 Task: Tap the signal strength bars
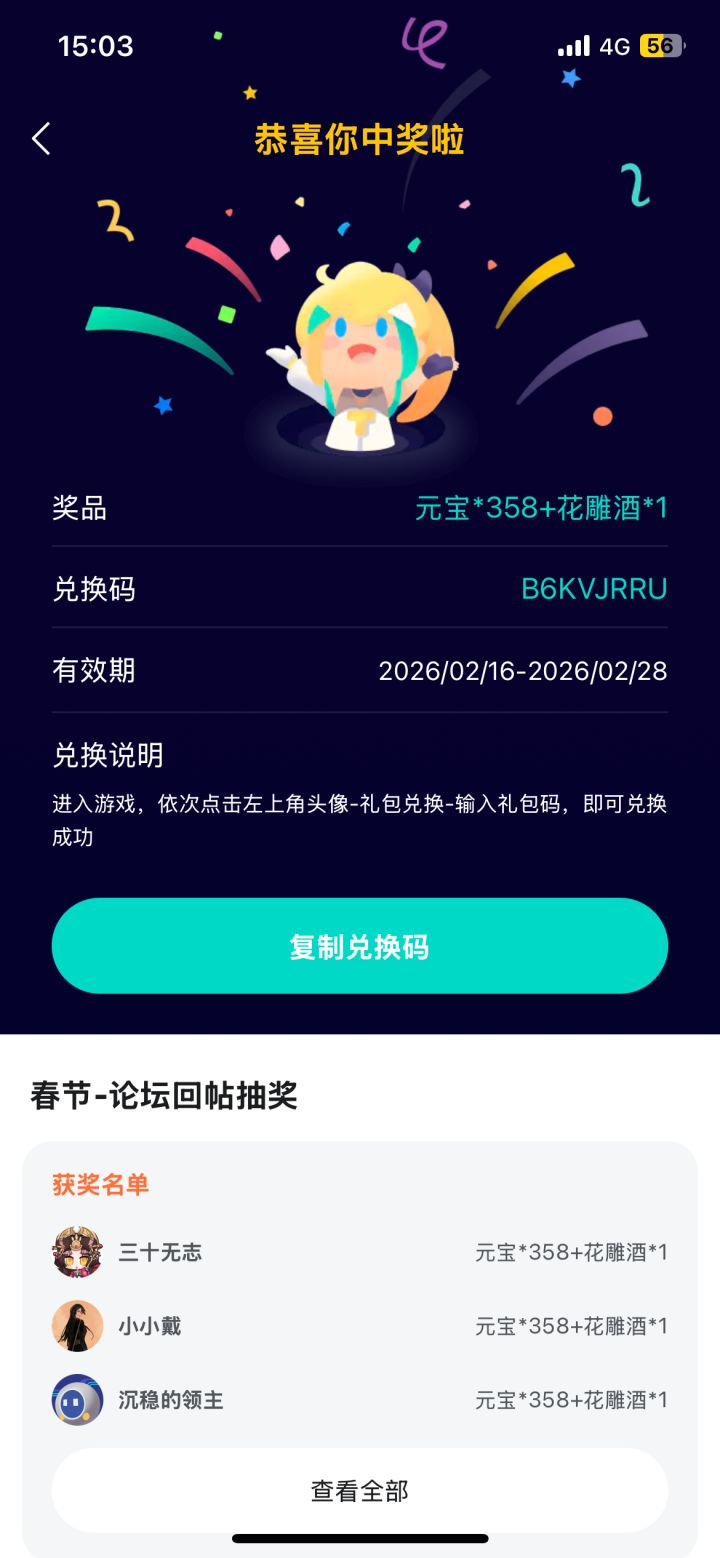[x=570, y=45]
